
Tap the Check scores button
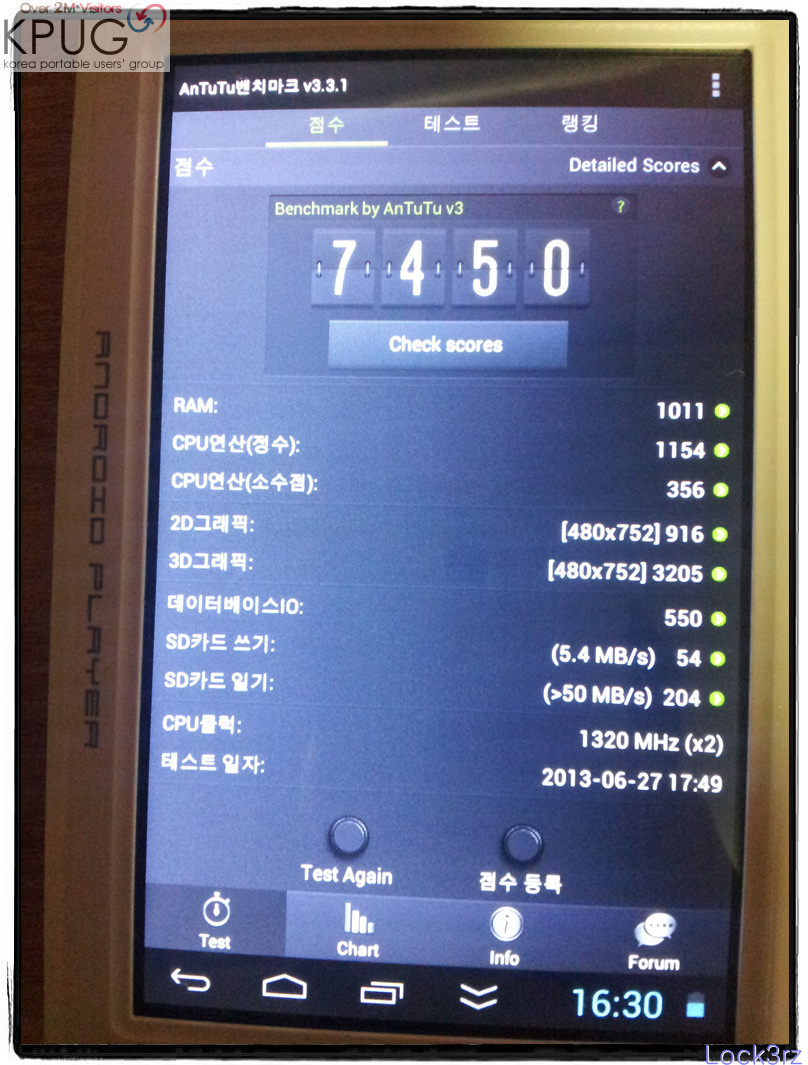446,345
